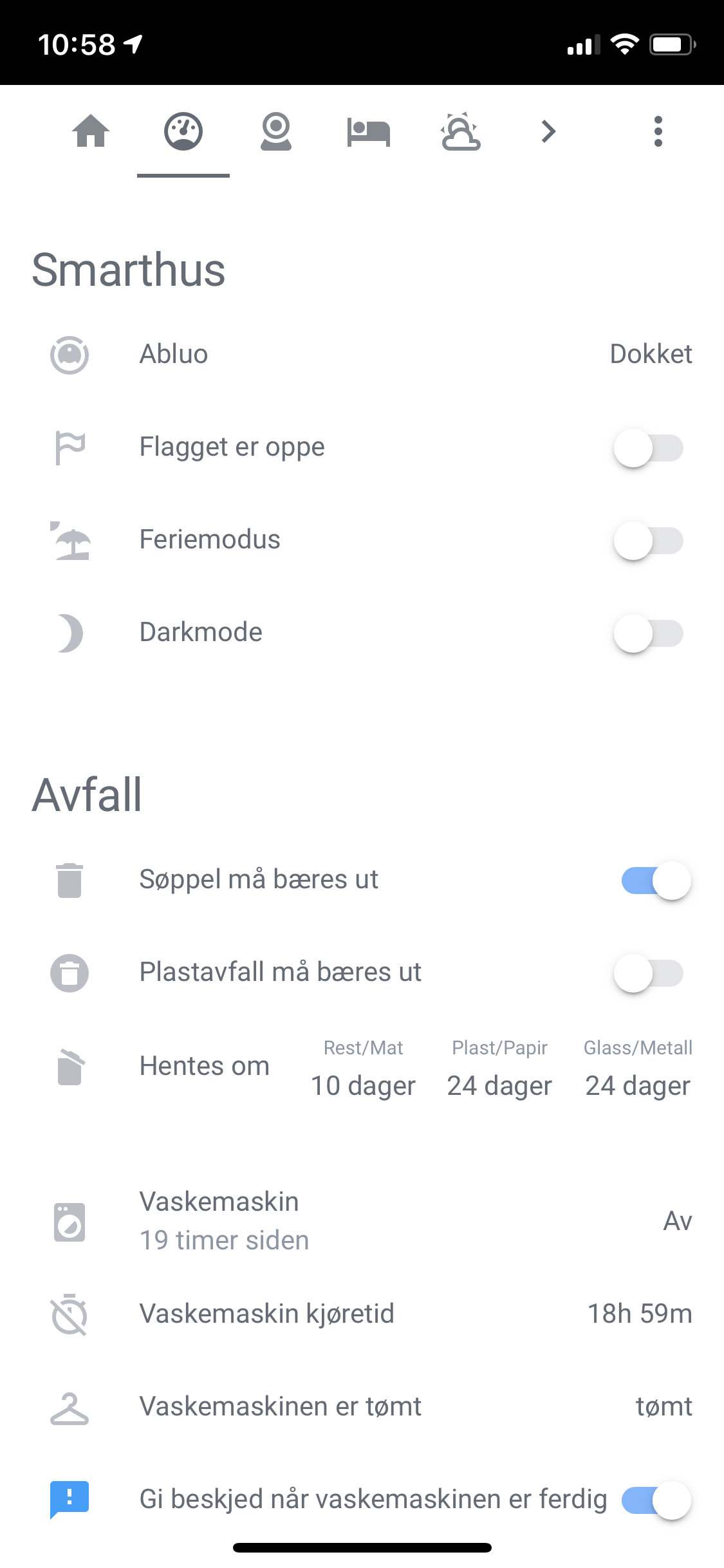The height and width of the screenshot is (1568, 724).
Task: Open the three-dot overflow menu
Action: point(658,131)
